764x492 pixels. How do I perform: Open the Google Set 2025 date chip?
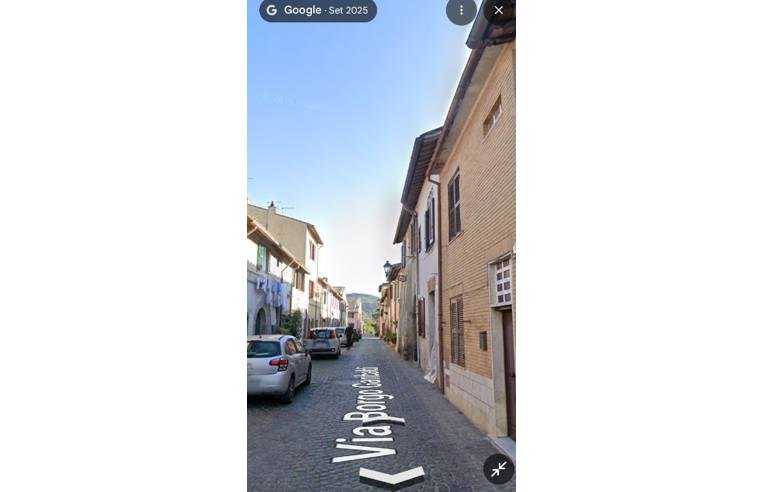(x=318, y=10)
